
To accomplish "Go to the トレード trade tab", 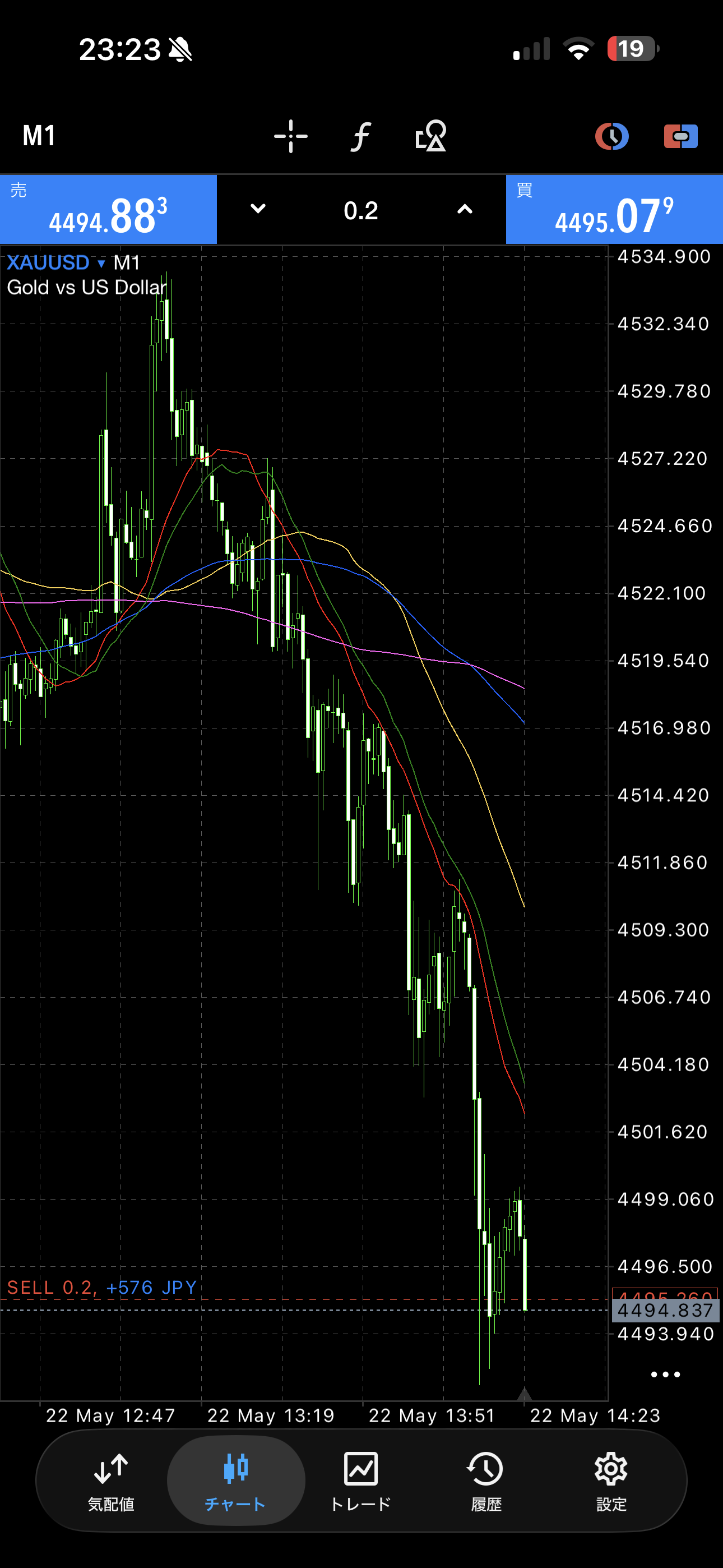I will [x=361, y=1482].
